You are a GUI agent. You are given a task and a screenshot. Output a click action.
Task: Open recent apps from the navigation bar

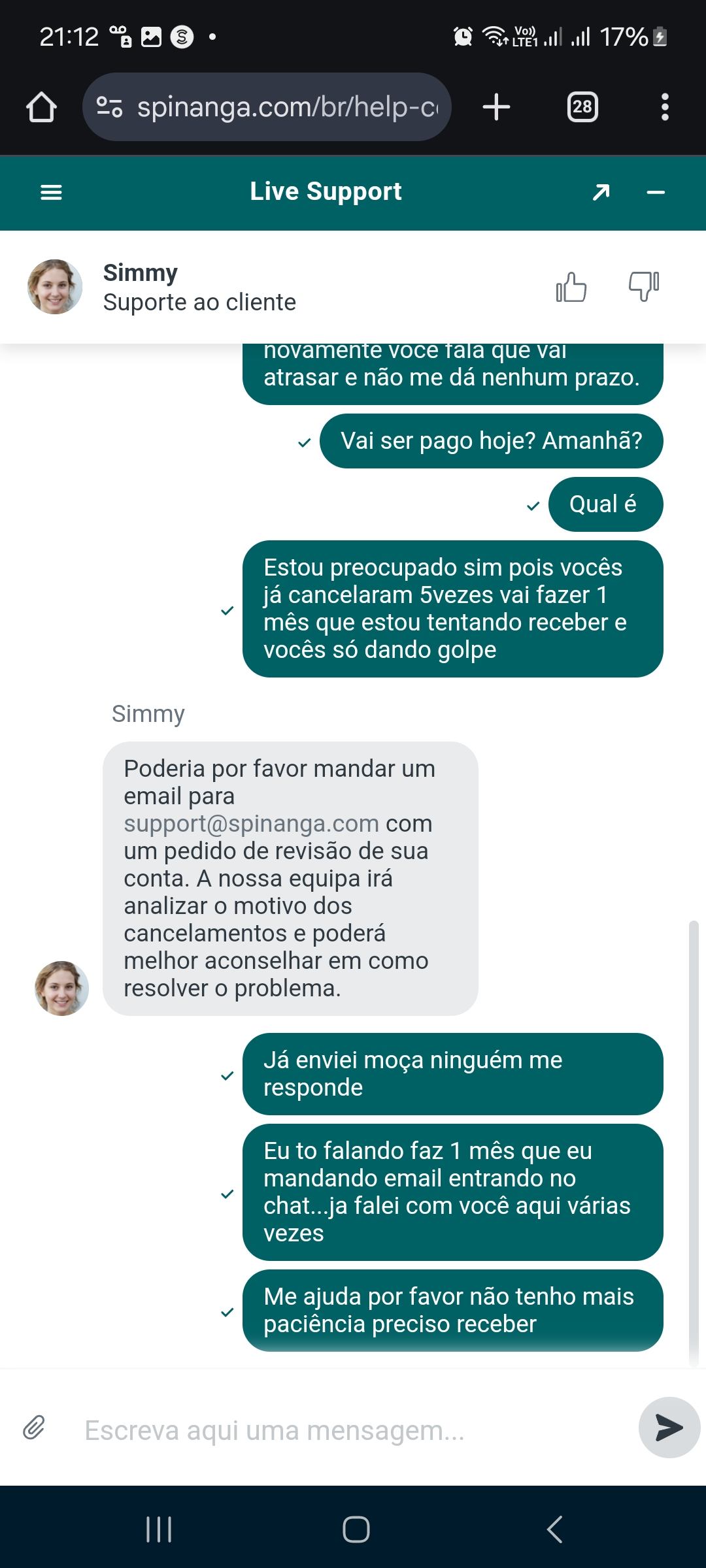[x=158, y=1529]
